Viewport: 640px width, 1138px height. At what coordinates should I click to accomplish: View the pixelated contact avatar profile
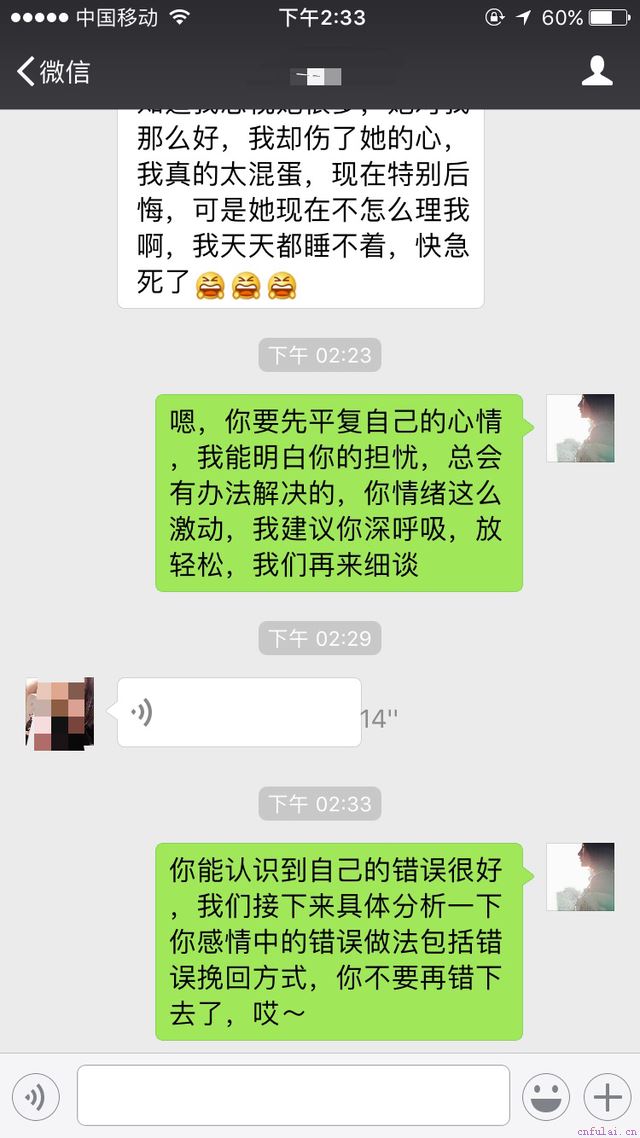[x=60, y=713]
